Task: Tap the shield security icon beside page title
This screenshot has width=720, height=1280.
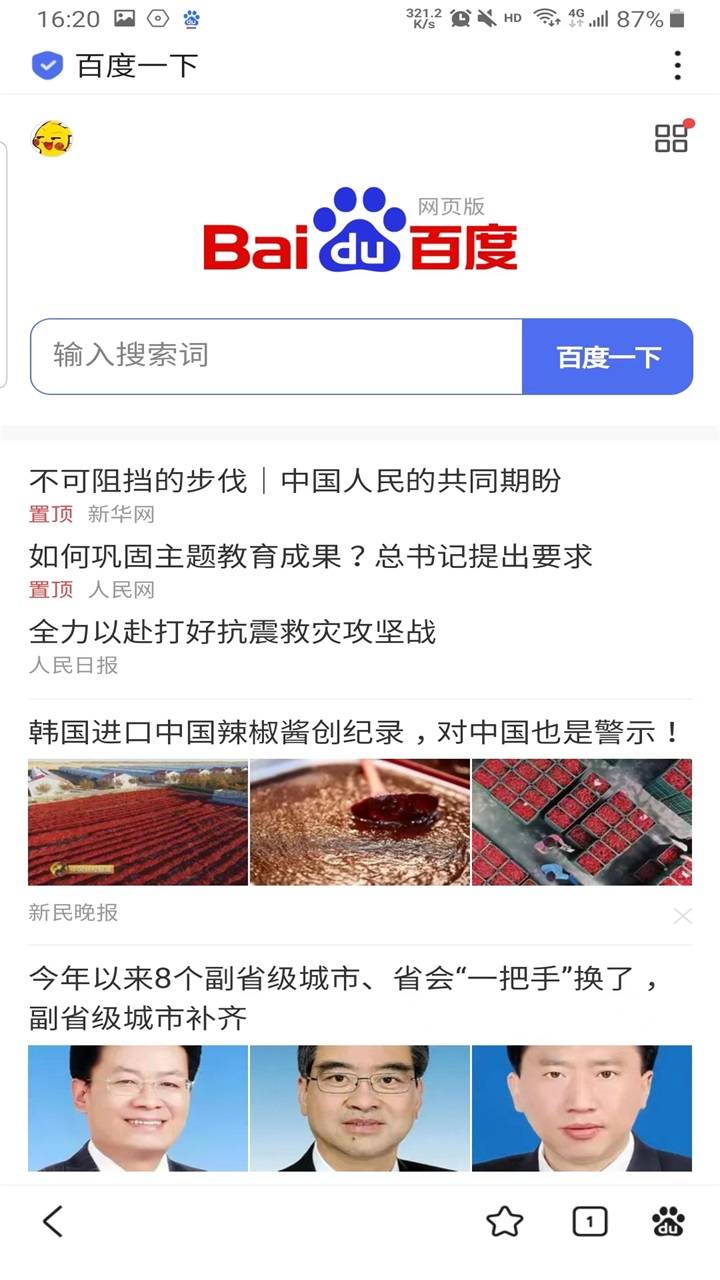Action: pos(47,66)
